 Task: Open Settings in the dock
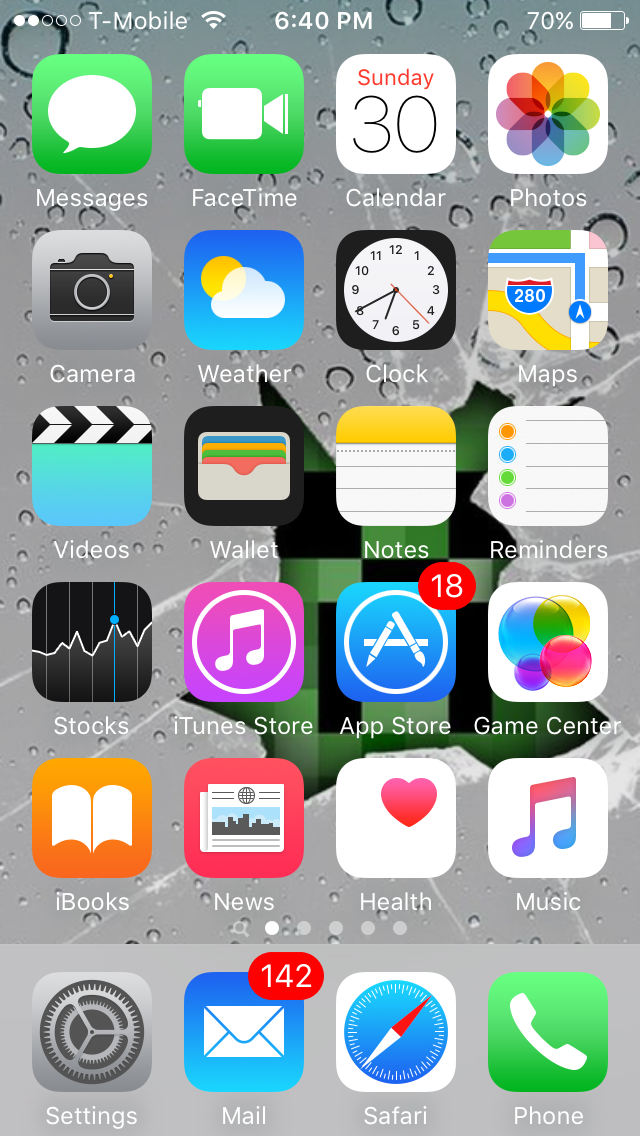coord(92,1032)
